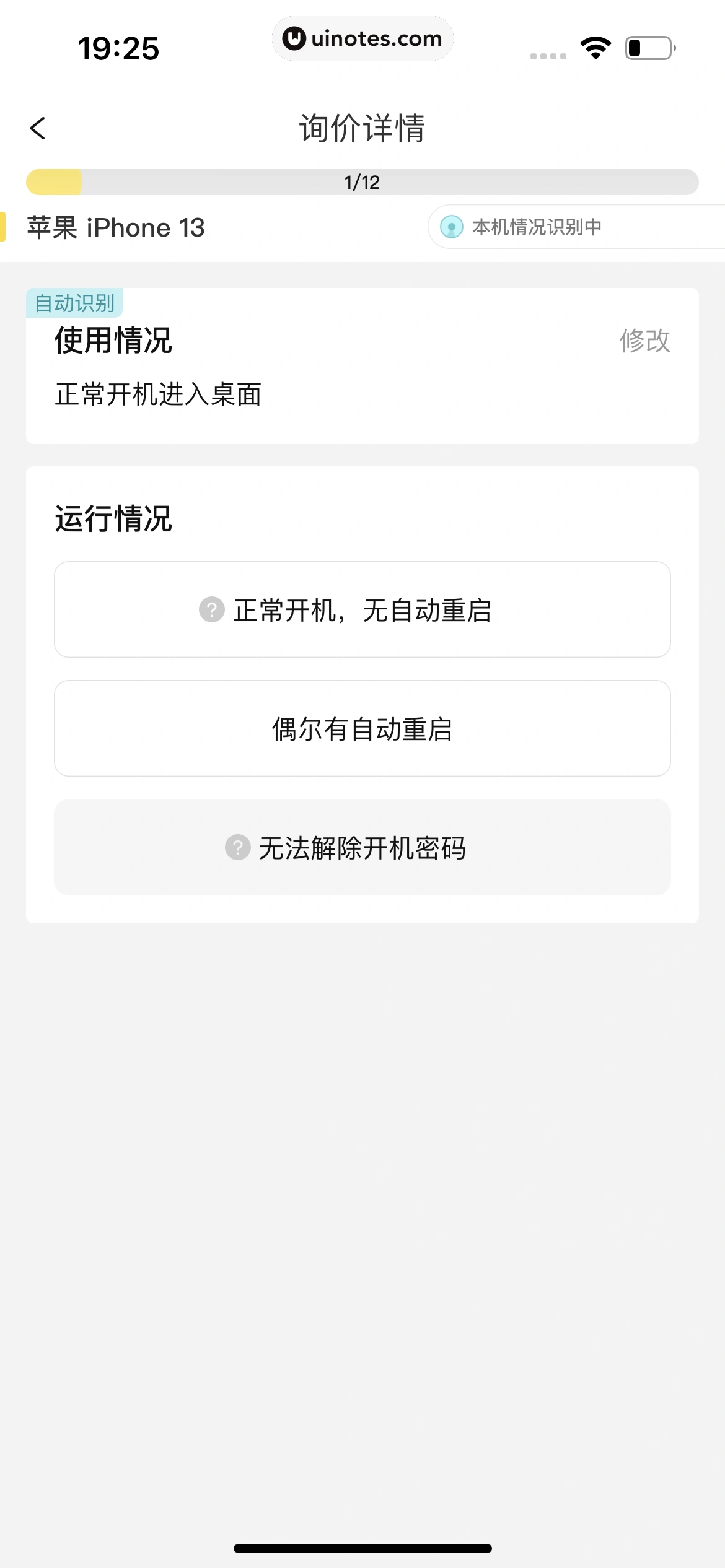The height and width of the screenshot is (1568, 725).
Task: Tap the person icon in 本机情况识别中
Action: point(453,227)
